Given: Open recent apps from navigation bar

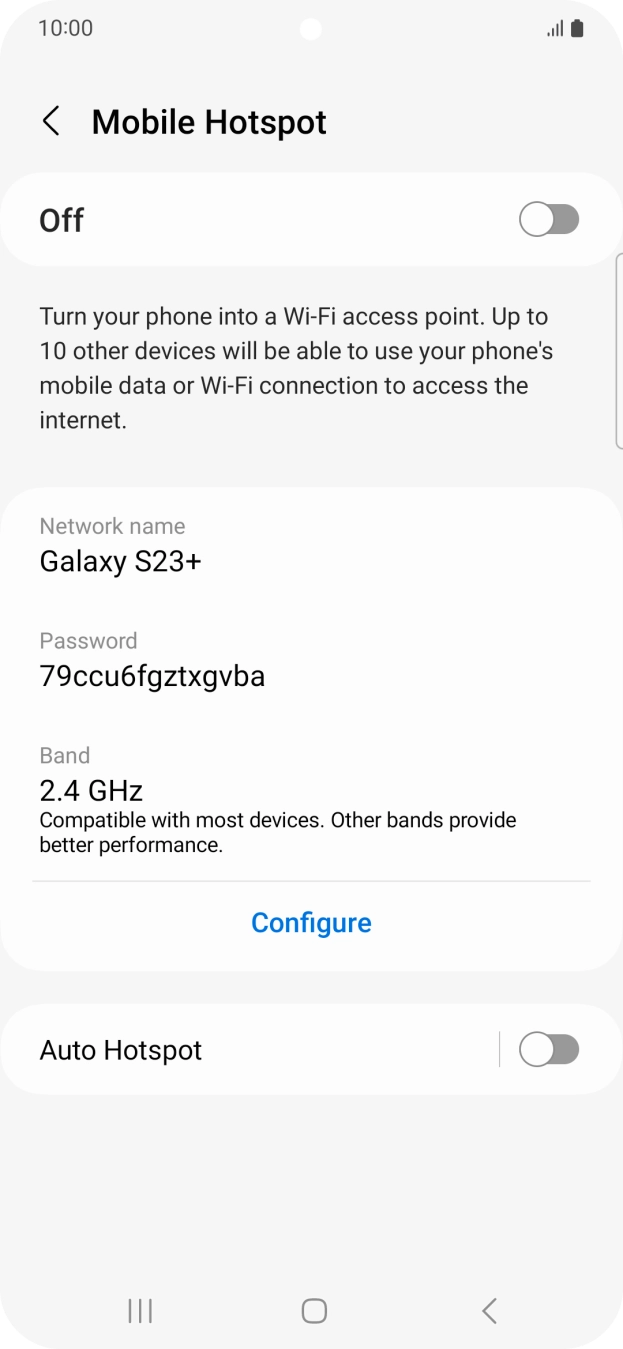Looking at the screenshot, I should [140, 1311].
